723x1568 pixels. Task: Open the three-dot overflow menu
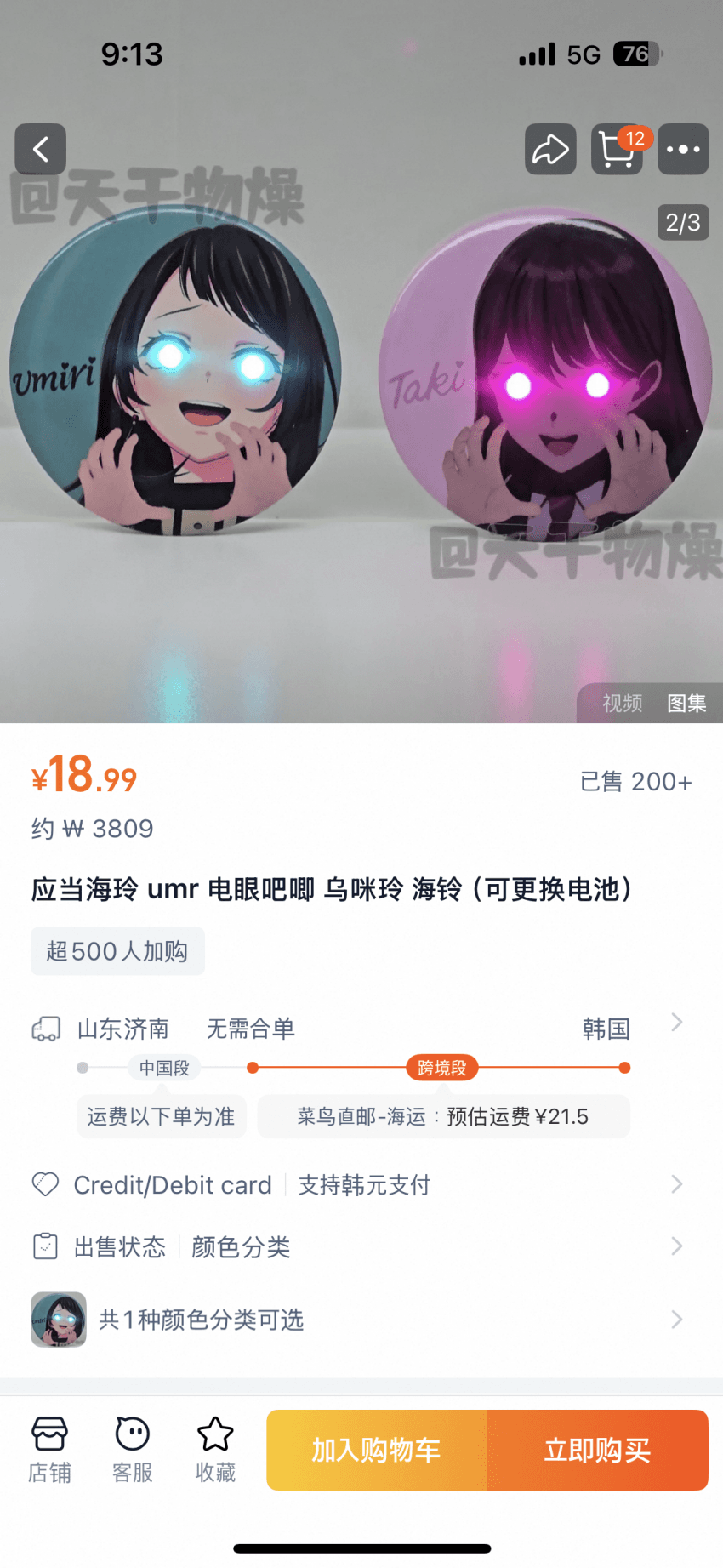click(x=683, y=150)
